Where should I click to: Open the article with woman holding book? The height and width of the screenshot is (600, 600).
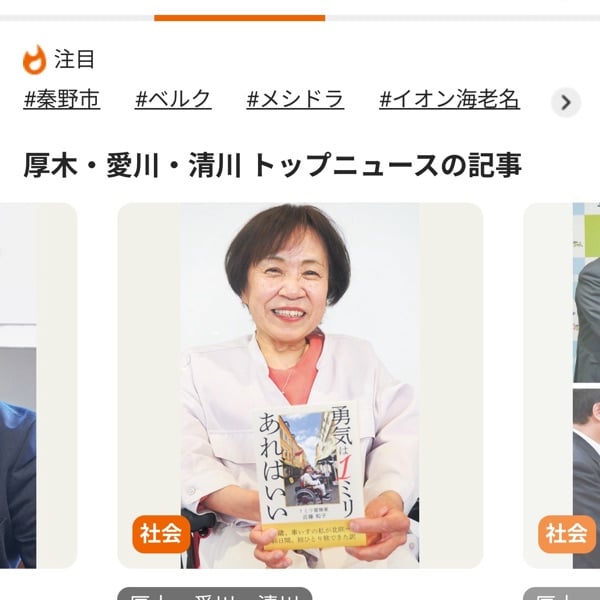[300, 385]
